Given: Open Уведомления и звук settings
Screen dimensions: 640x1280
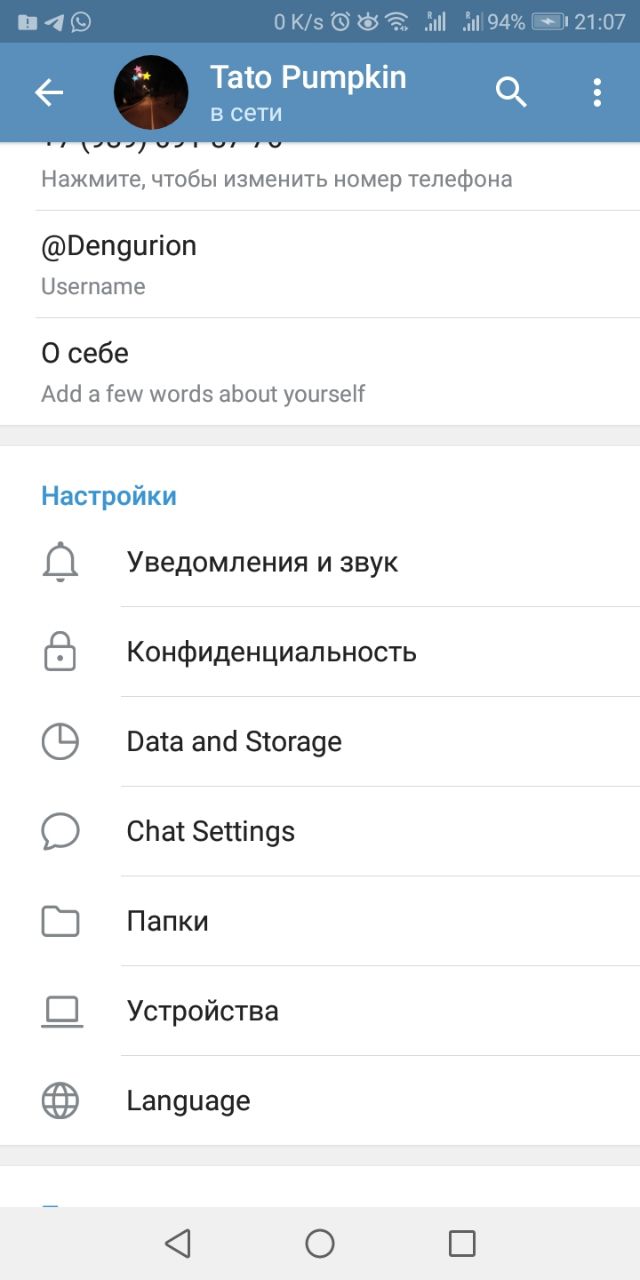Looking at the screenshot, I should point(320,562).
